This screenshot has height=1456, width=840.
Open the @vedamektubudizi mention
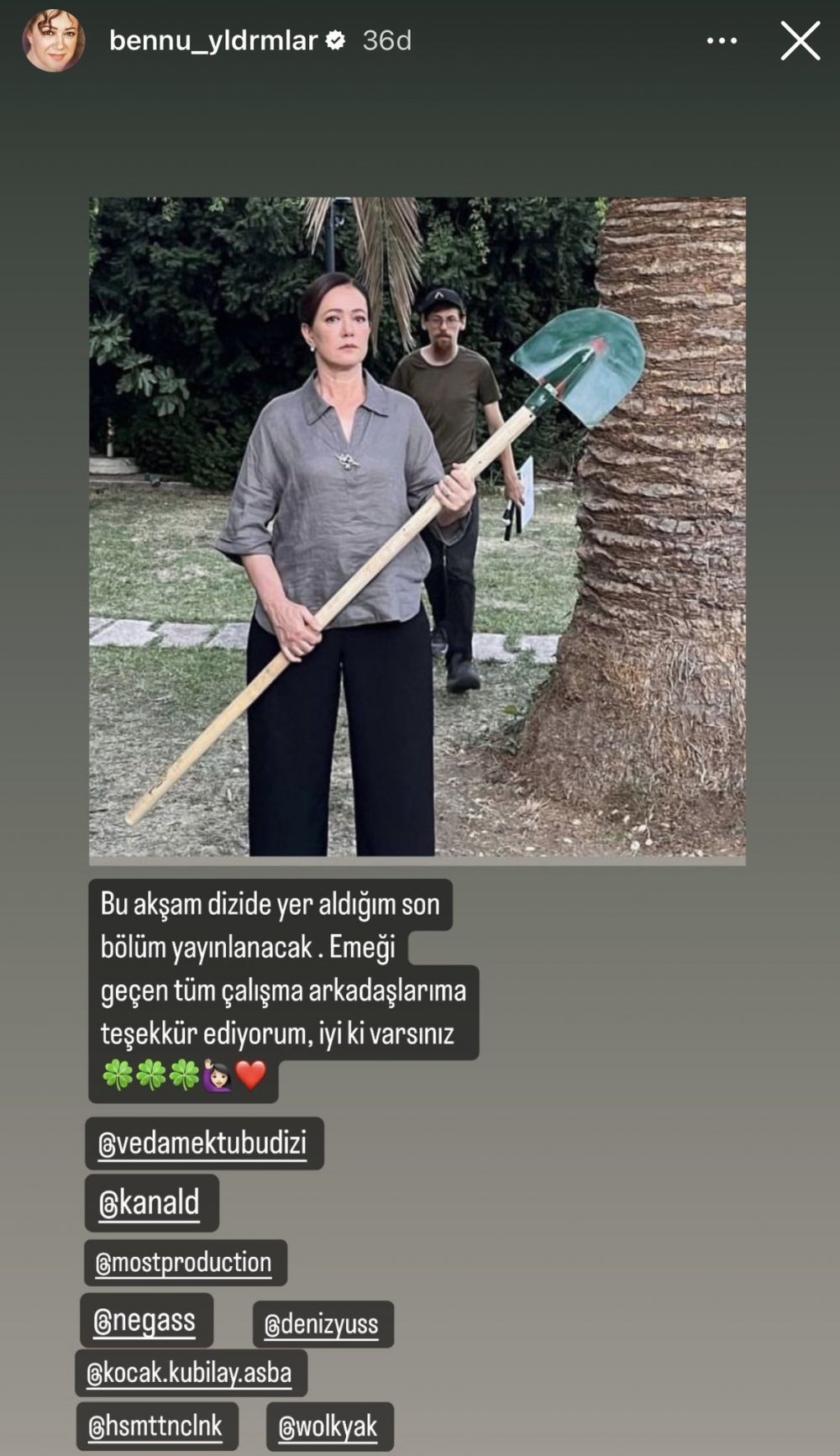(203, 1143)
